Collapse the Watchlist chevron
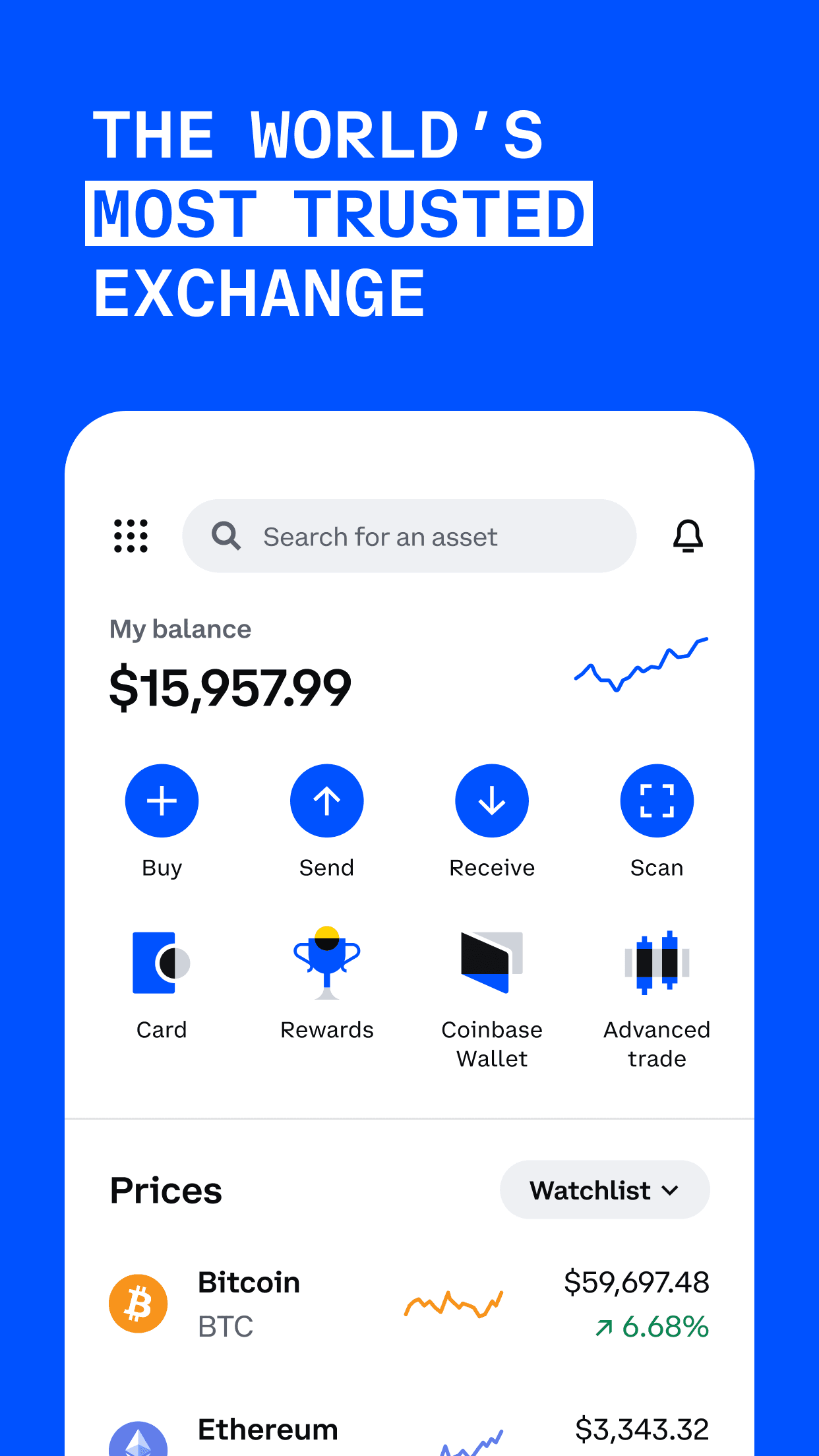The image size is (819, 1456). (671, 1190)
